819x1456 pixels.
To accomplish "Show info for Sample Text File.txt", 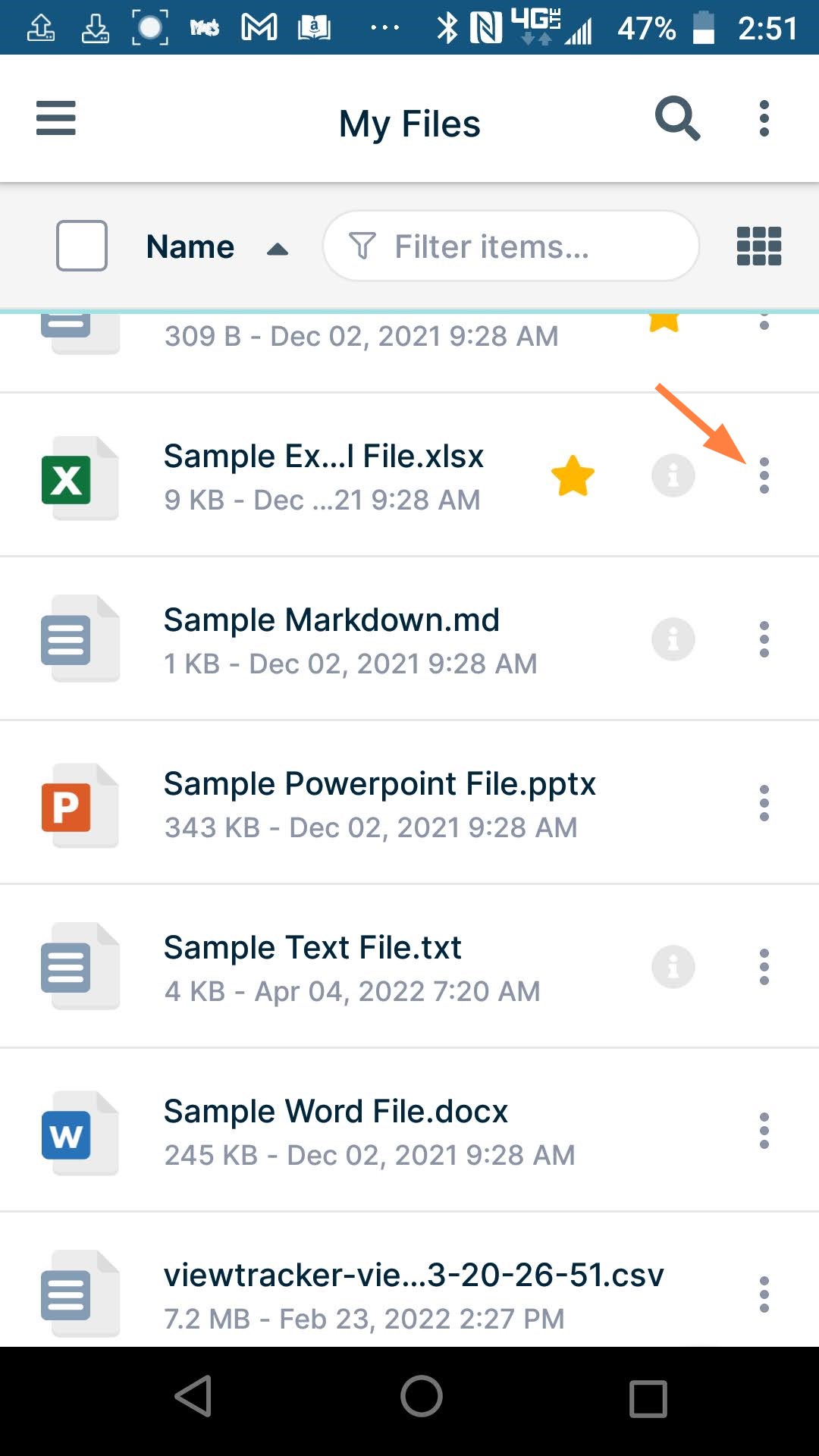I will pos(673,967).
